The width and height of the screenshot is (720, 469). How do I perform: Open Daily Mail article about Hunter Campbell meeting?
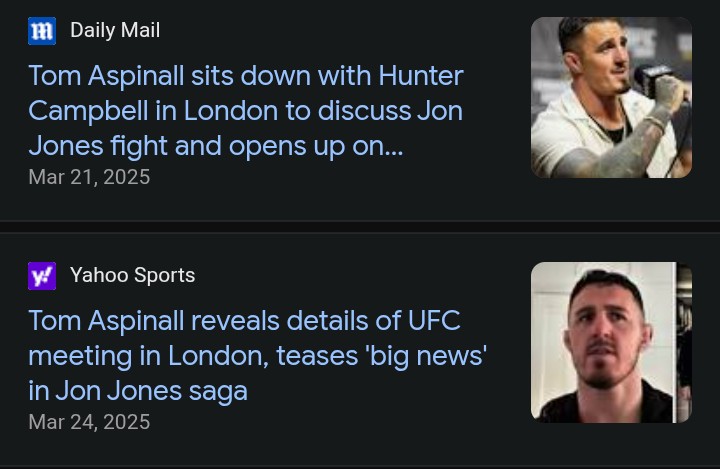pos(246,111)
